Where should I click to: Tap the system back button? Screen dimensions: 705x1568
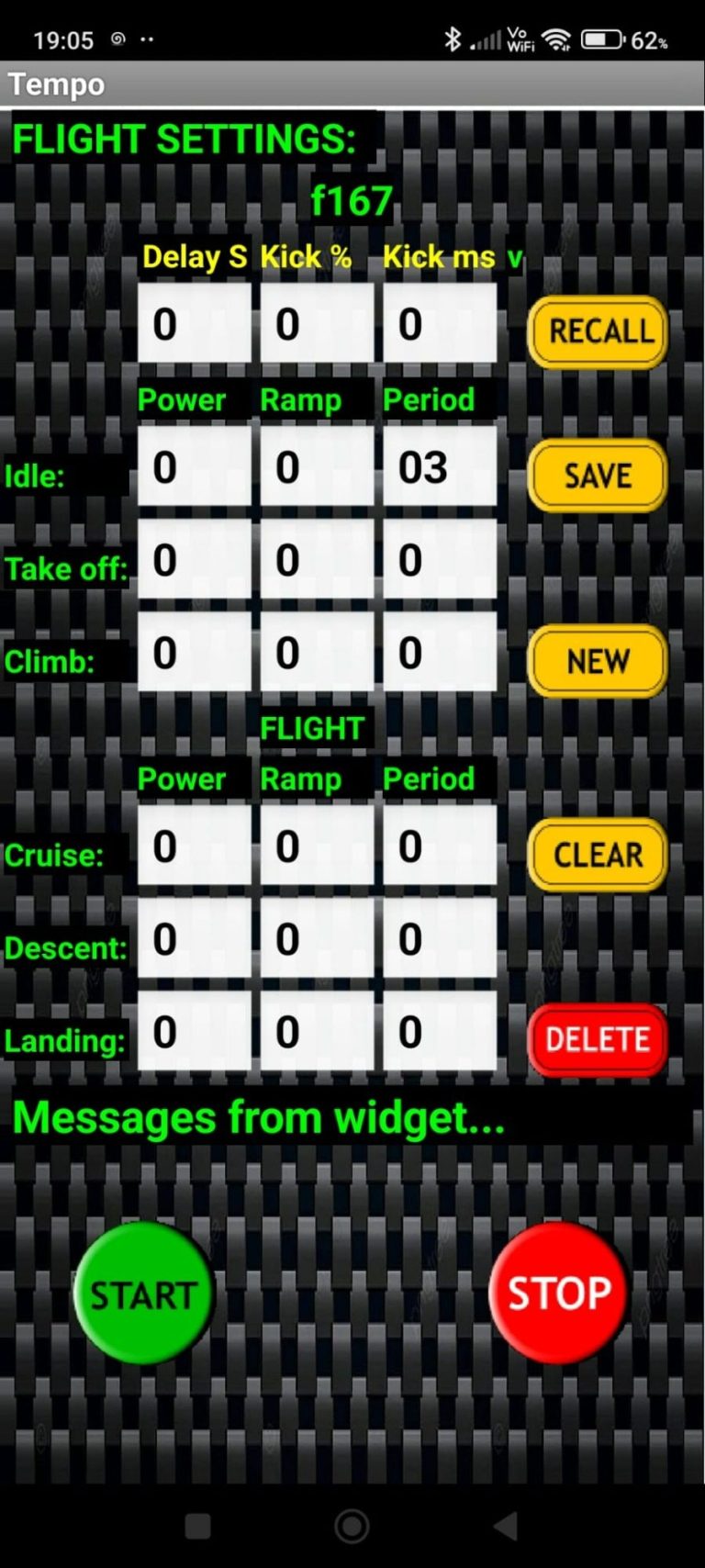tap(506, 1526)
